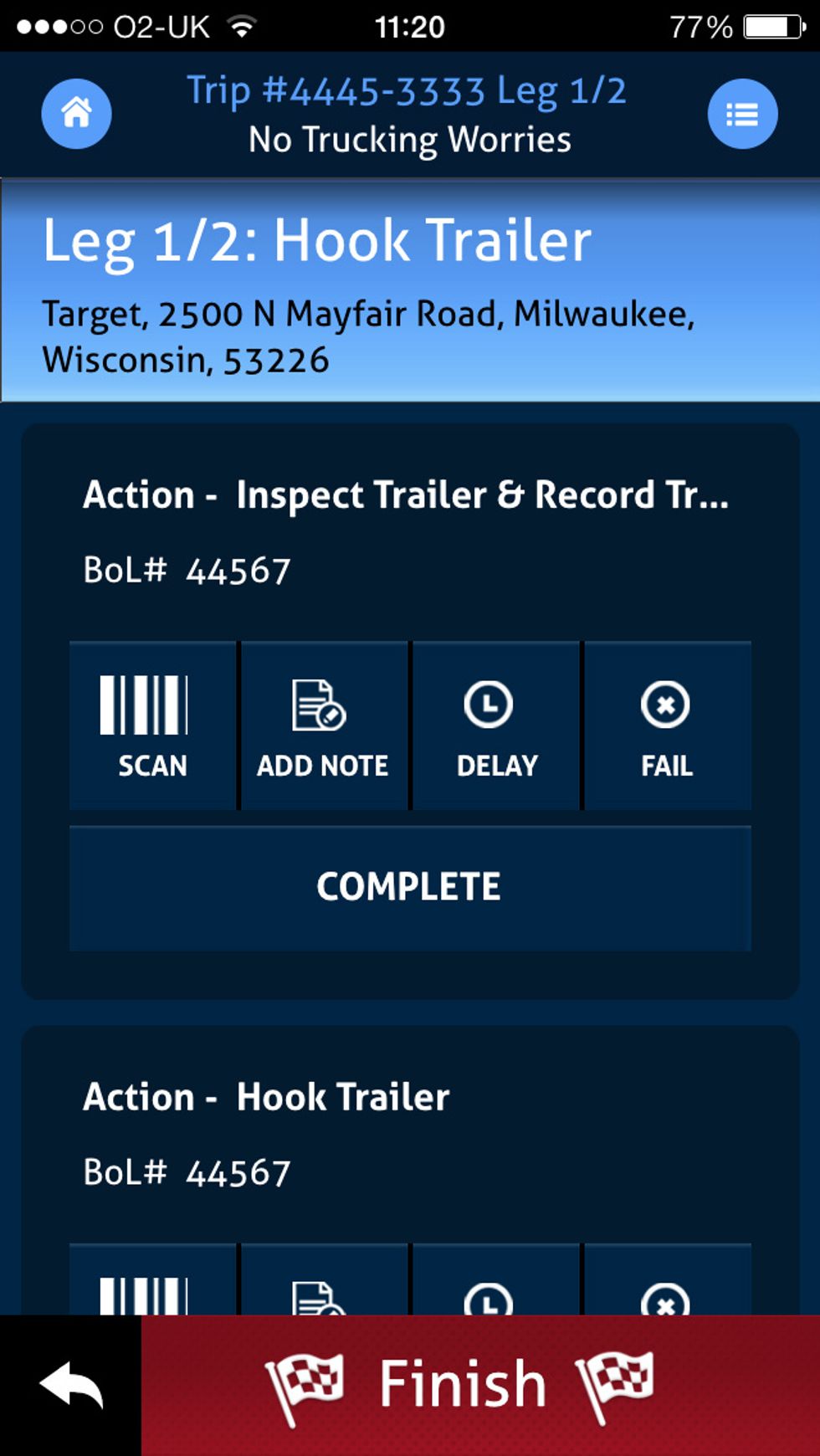Open the Home screen via the home icon
The image size is (820, 1456).
tap(75, 114)
